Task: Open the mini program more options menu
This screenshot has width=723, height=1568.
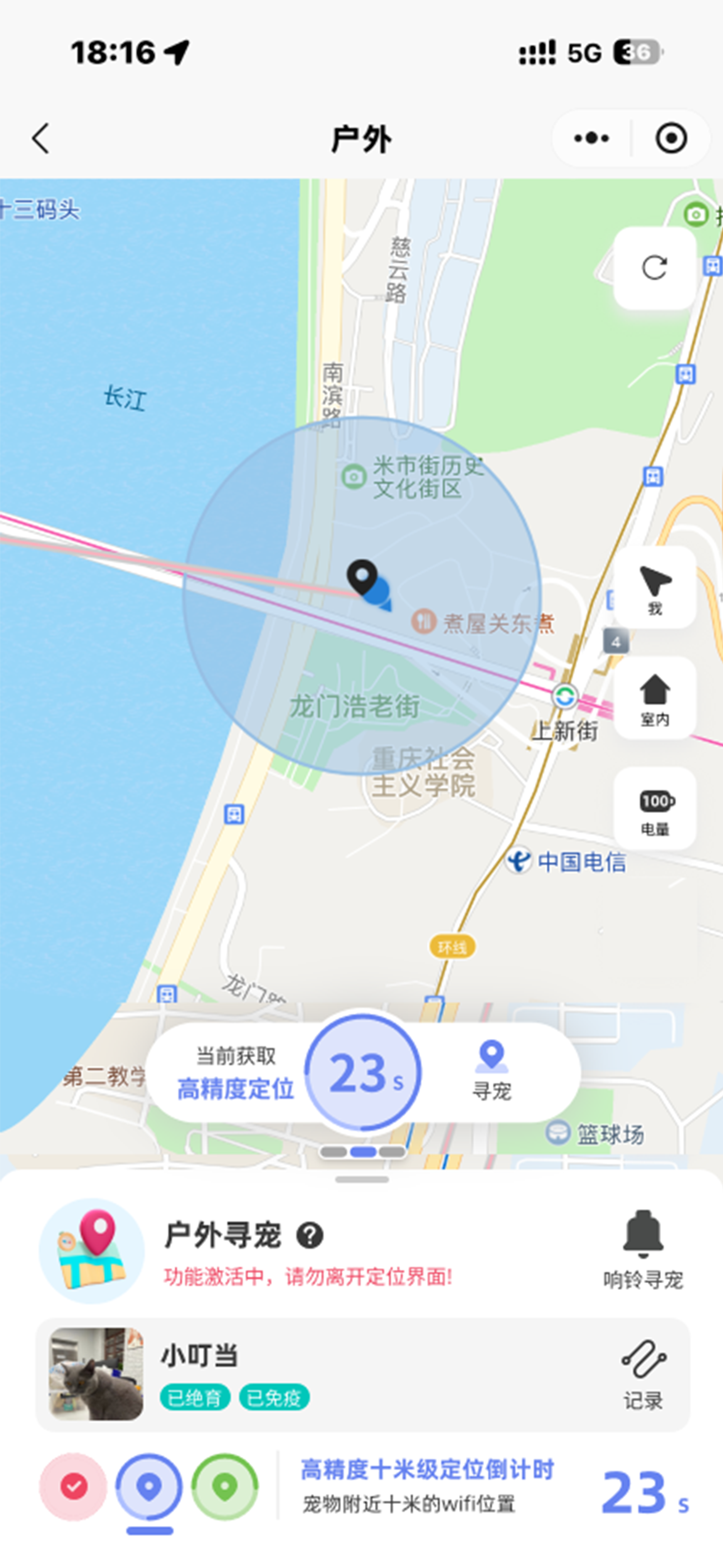Action: click(x=591, y=138)
